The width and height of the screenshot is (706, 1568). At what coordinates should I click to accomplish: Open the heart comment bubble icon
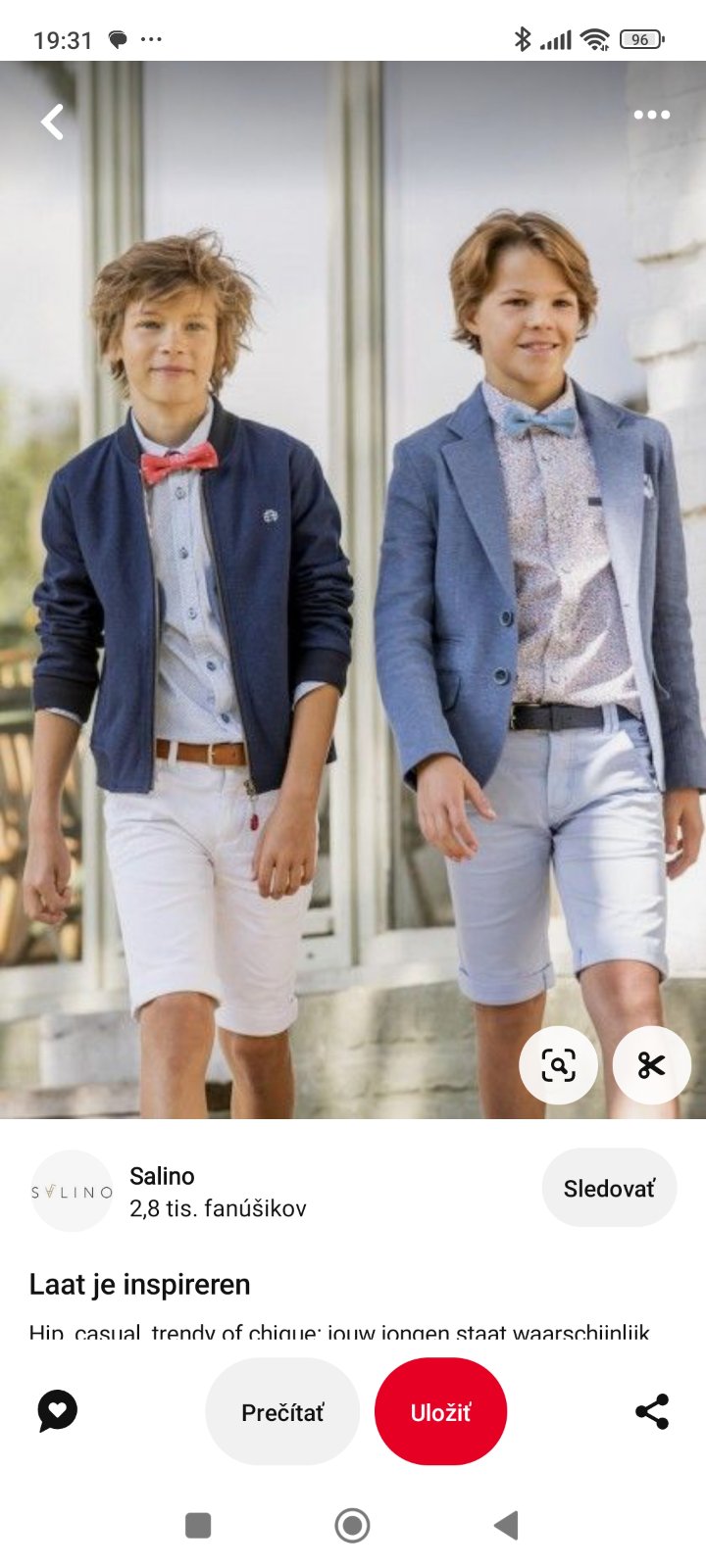coord(58,1411)
